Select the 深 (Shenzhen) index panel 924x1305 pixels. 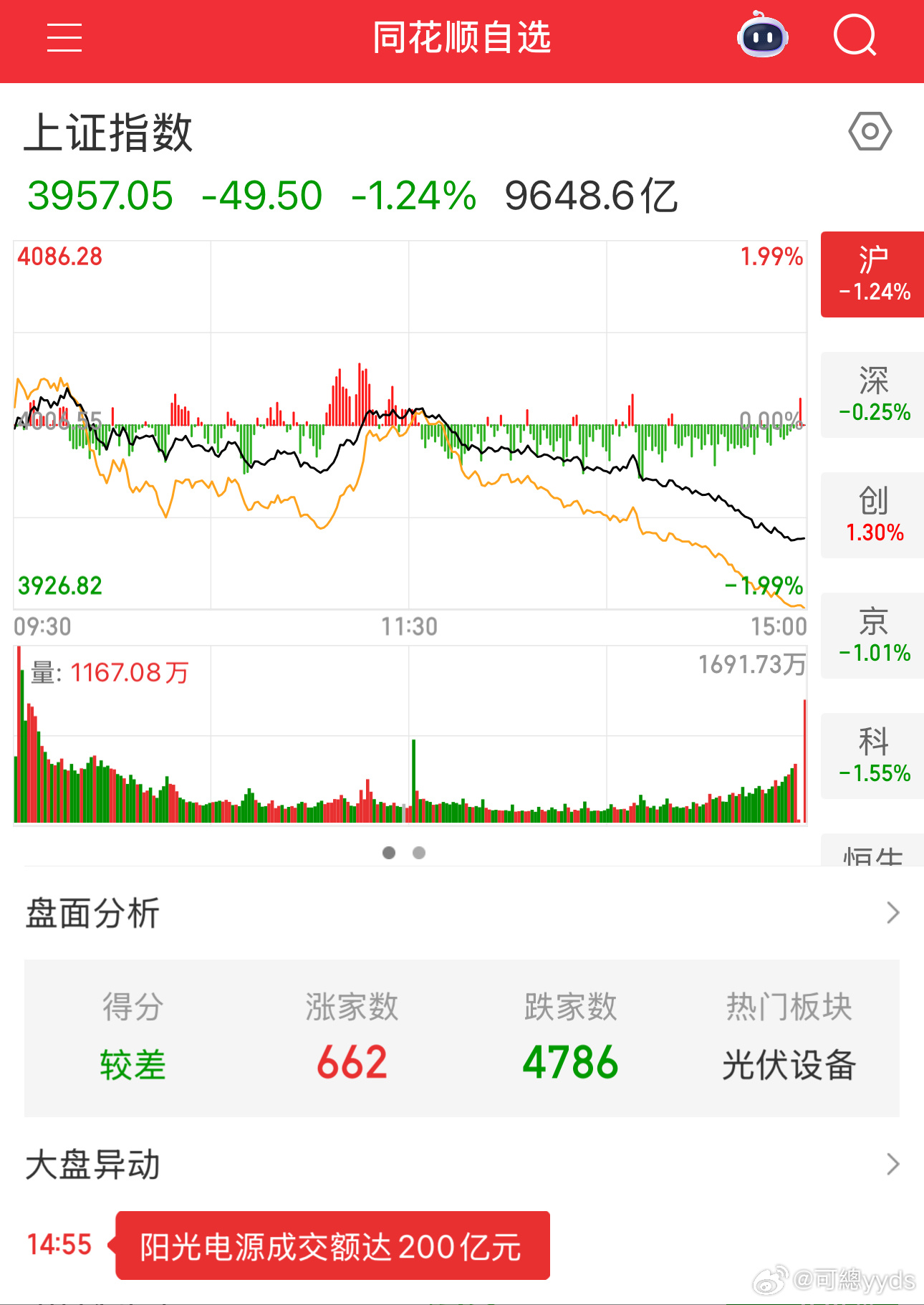pos(872,395)
